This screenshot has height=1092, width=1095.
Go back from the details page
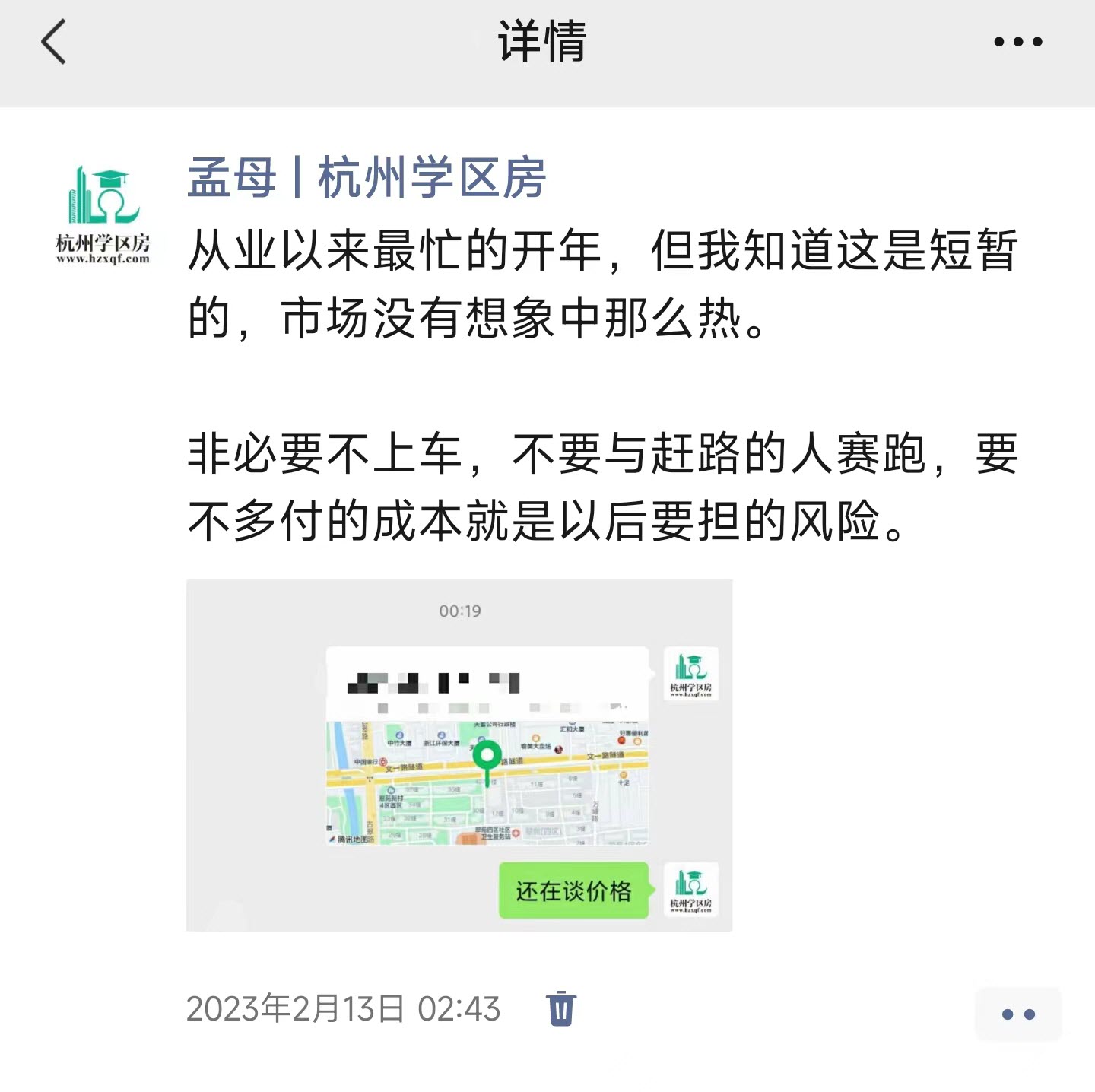(53, 42)
